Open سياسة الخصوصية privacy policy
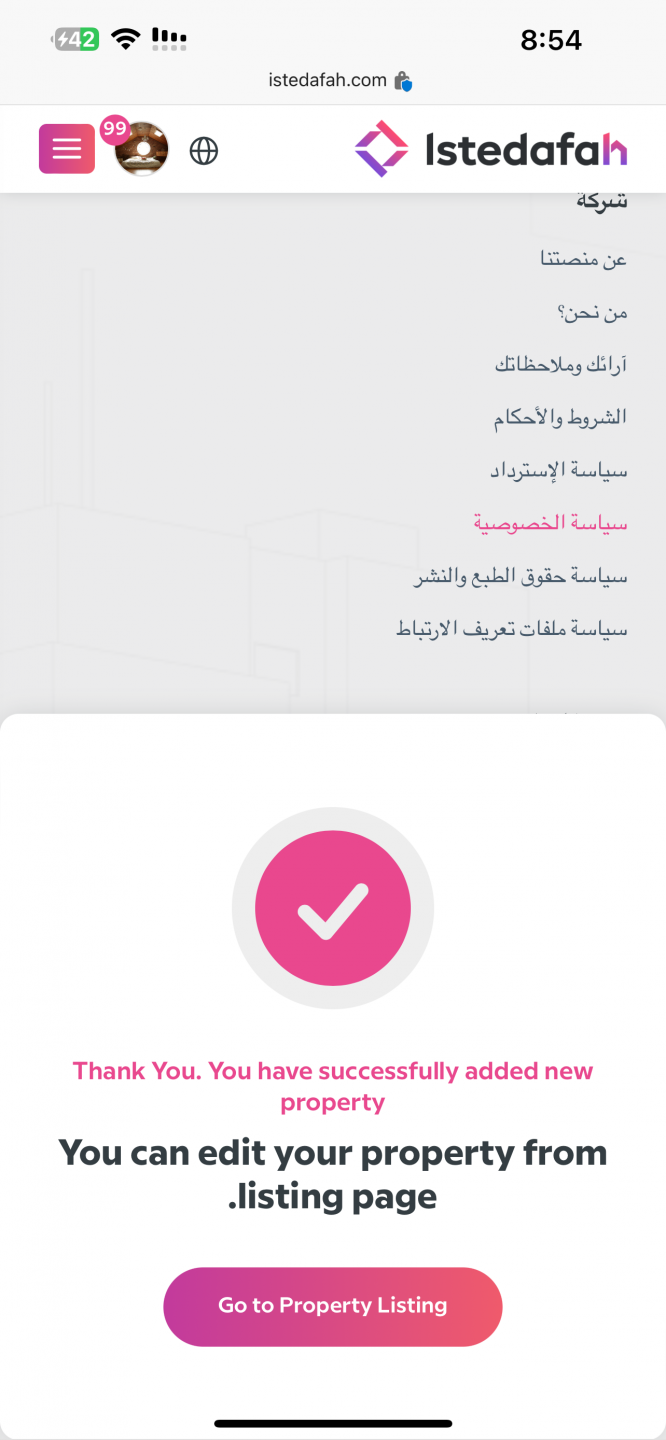Image resolution: width=666 pixels, height=1440 pixels. point(550,523)
